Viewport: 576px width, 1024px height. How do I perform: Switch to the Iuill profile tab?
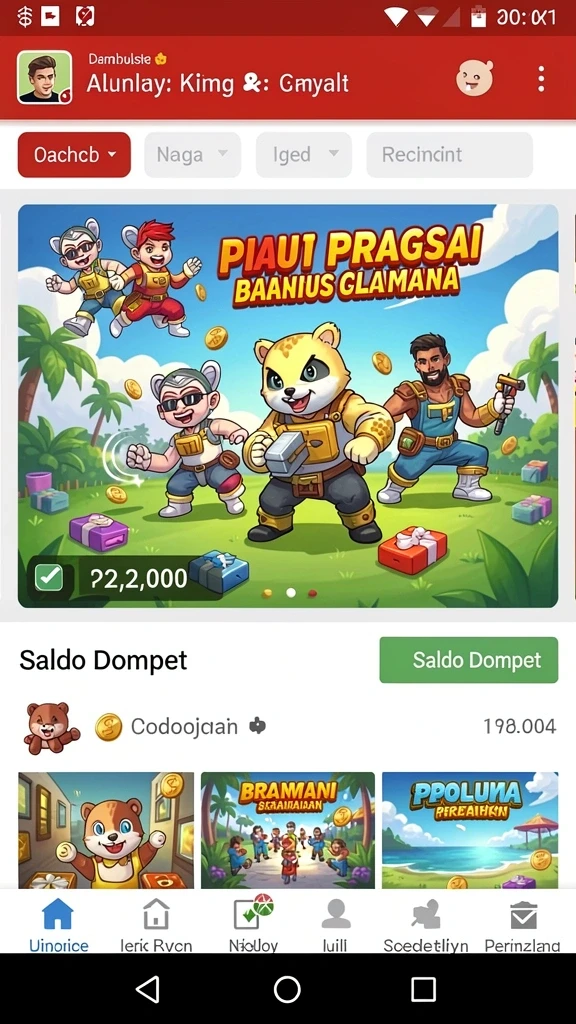[336, 923]
